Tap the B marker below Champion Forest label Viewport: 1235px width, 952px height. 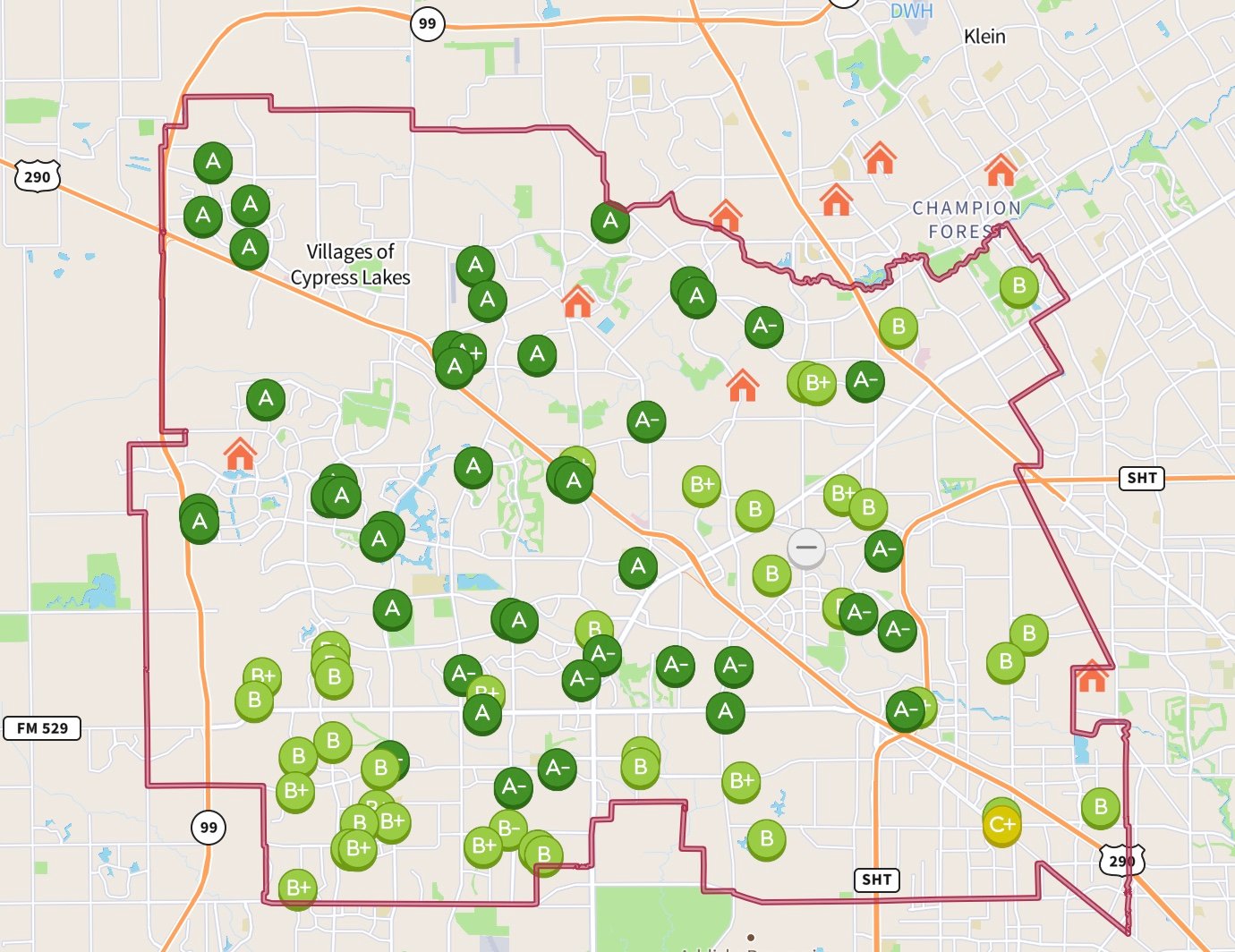point(1018,285)
